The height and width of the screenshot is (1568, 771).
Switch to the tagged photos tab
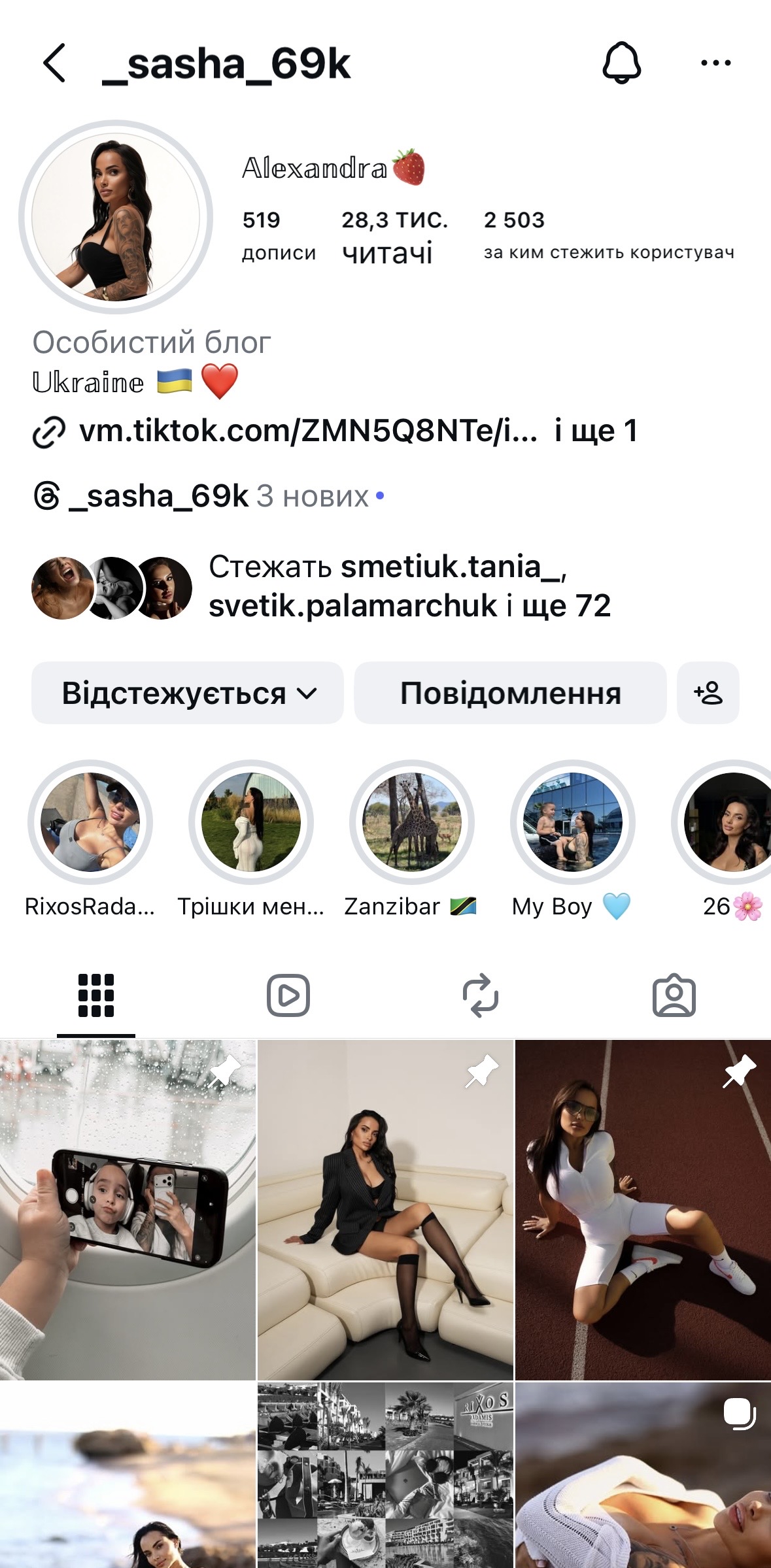(674, 995)
